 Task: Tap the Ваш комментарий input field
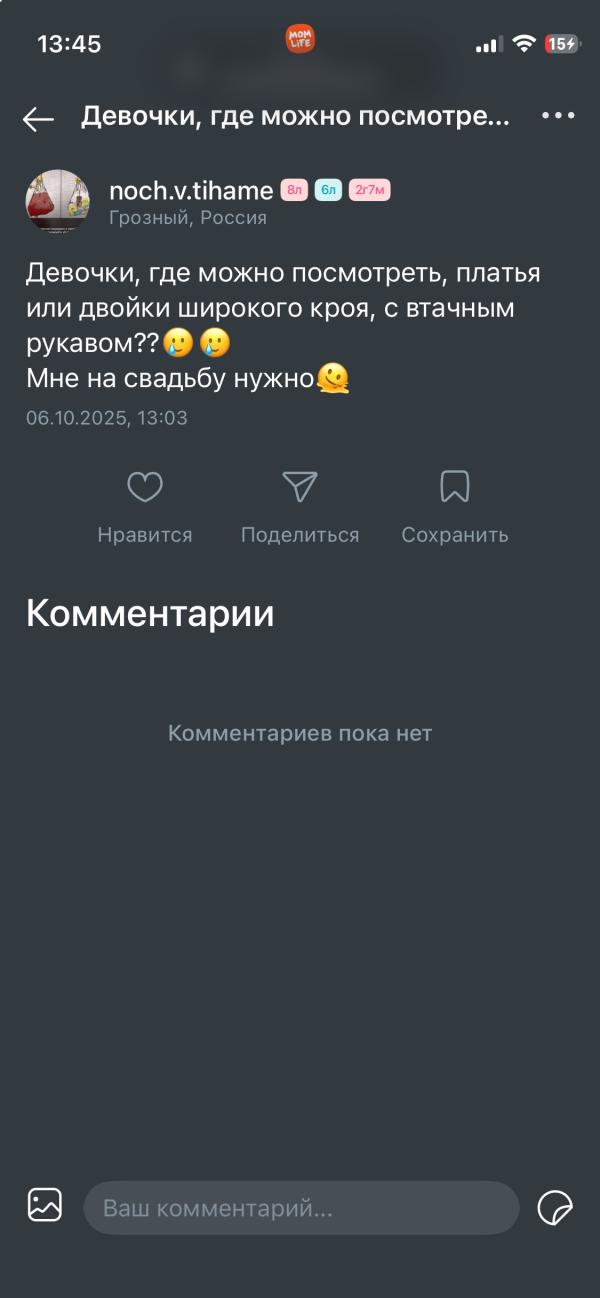pyautogui.click(x=301, y=1208)
